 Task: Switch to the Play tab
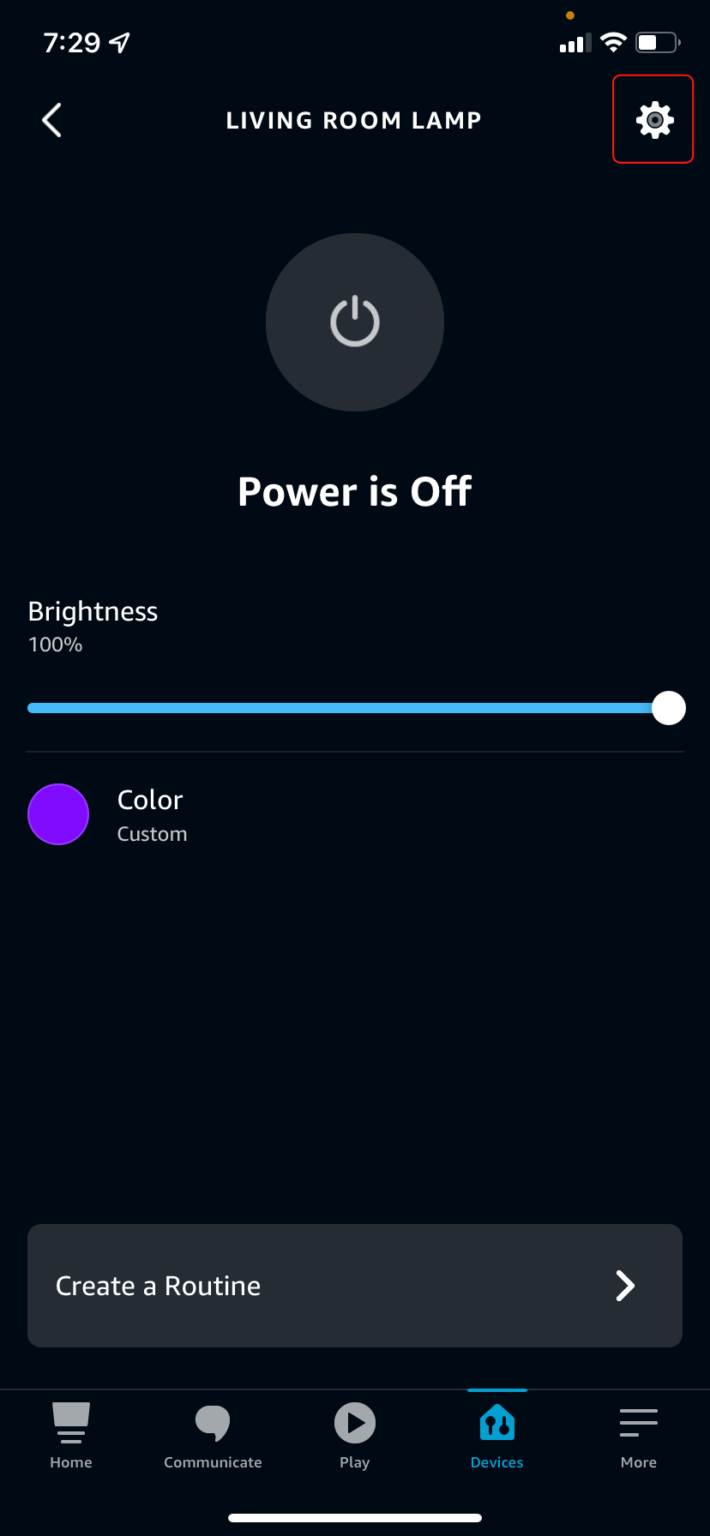pos(355,1436)
